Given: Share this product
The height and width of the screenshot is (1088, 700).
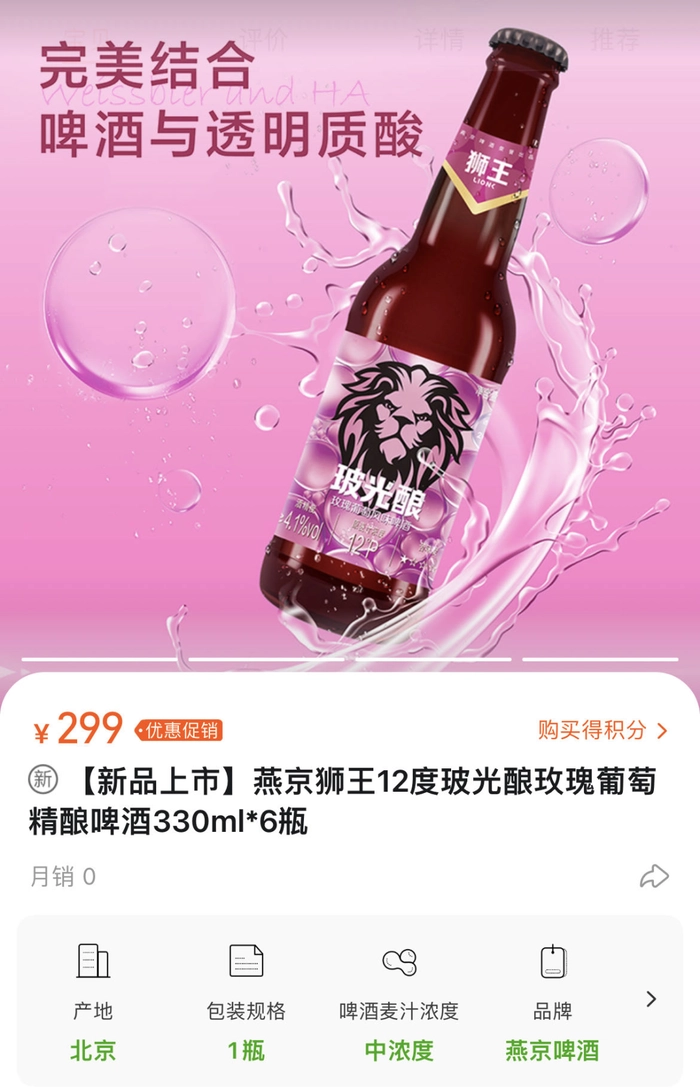Looking at the screenshot, I should [x=653, y=877].
